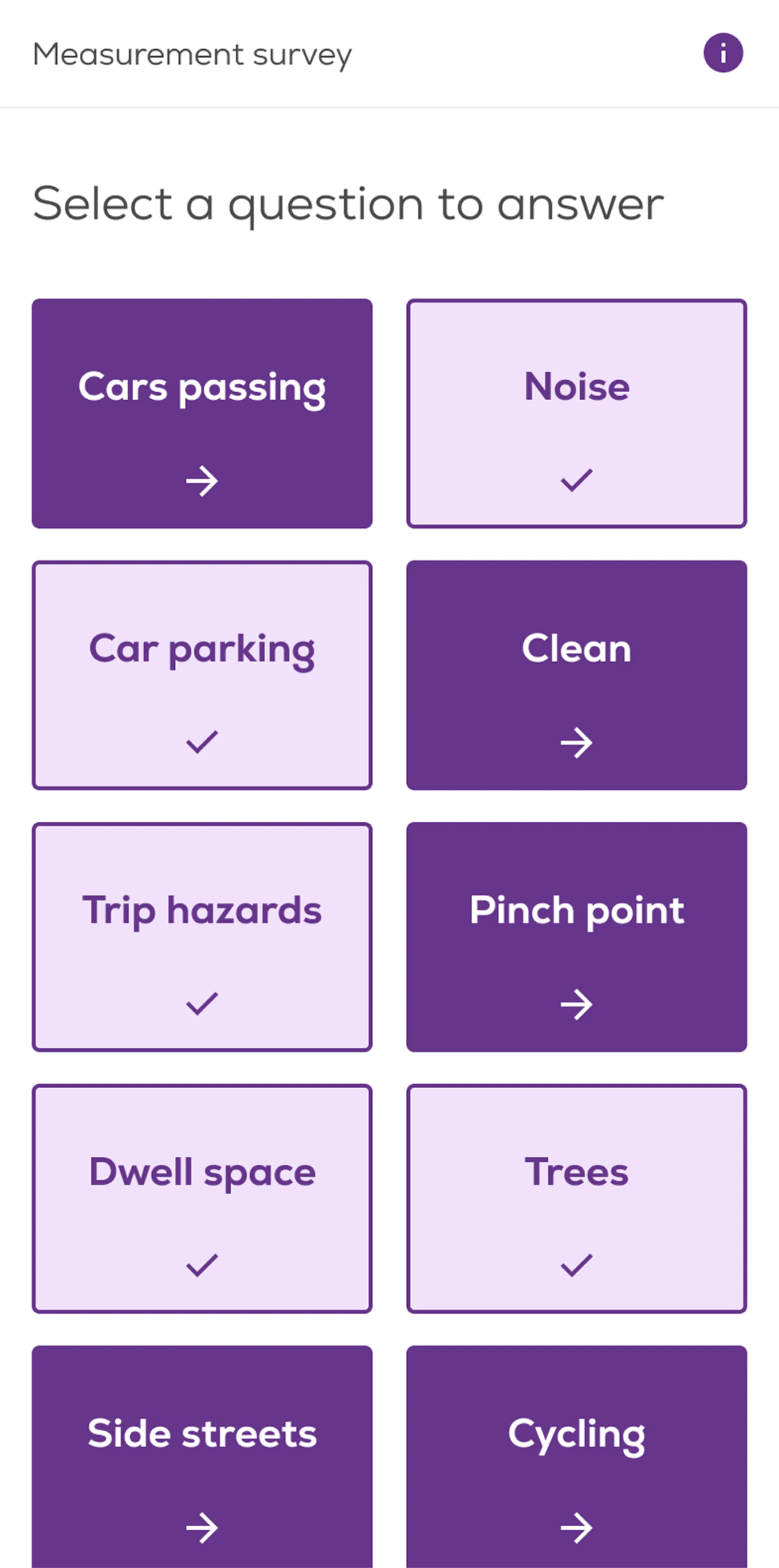Viewport: 779px width, 1568px height.
Task: Click the Measurement survey title
Action: coord(192,54)
